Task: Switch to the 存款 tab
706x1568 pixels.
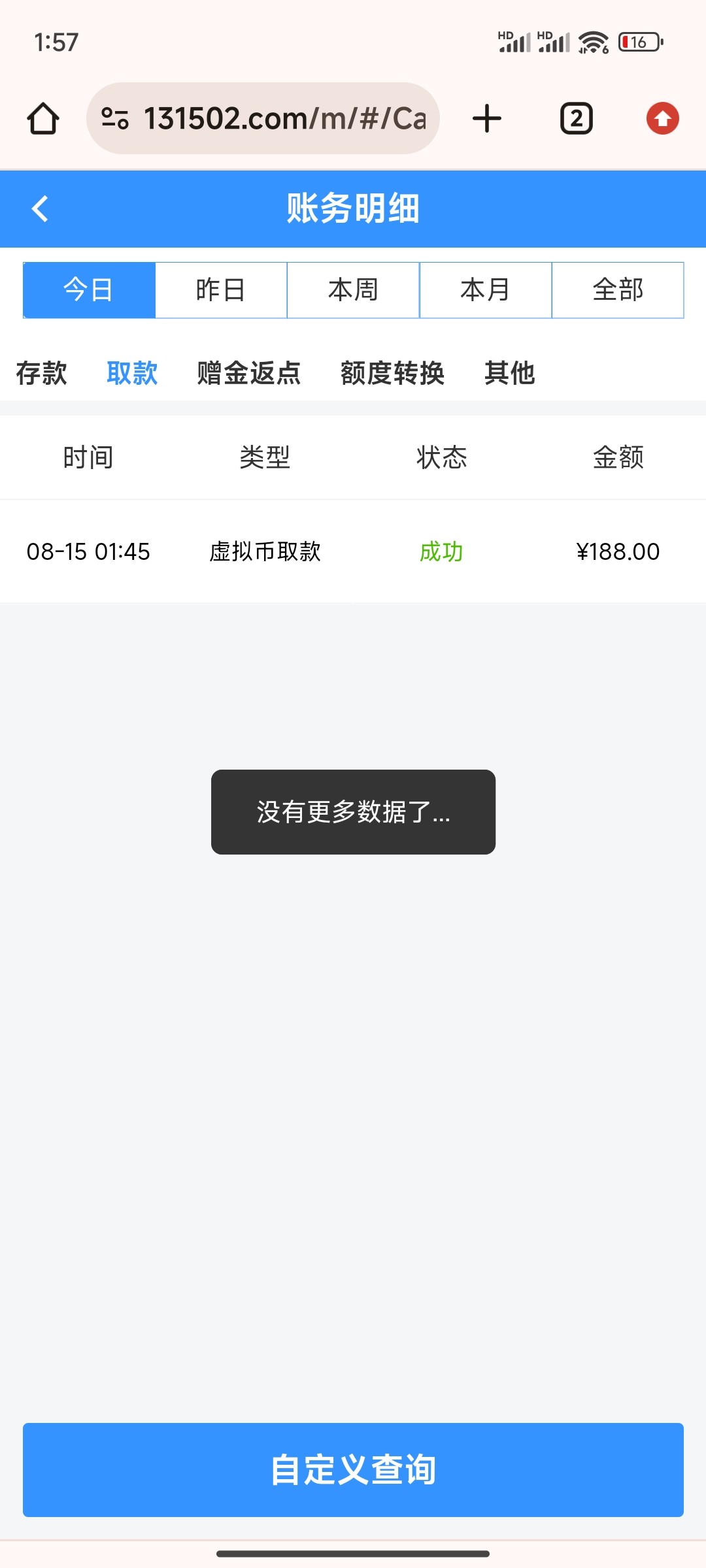Action: pyautogui.click(x=41, y=373)
